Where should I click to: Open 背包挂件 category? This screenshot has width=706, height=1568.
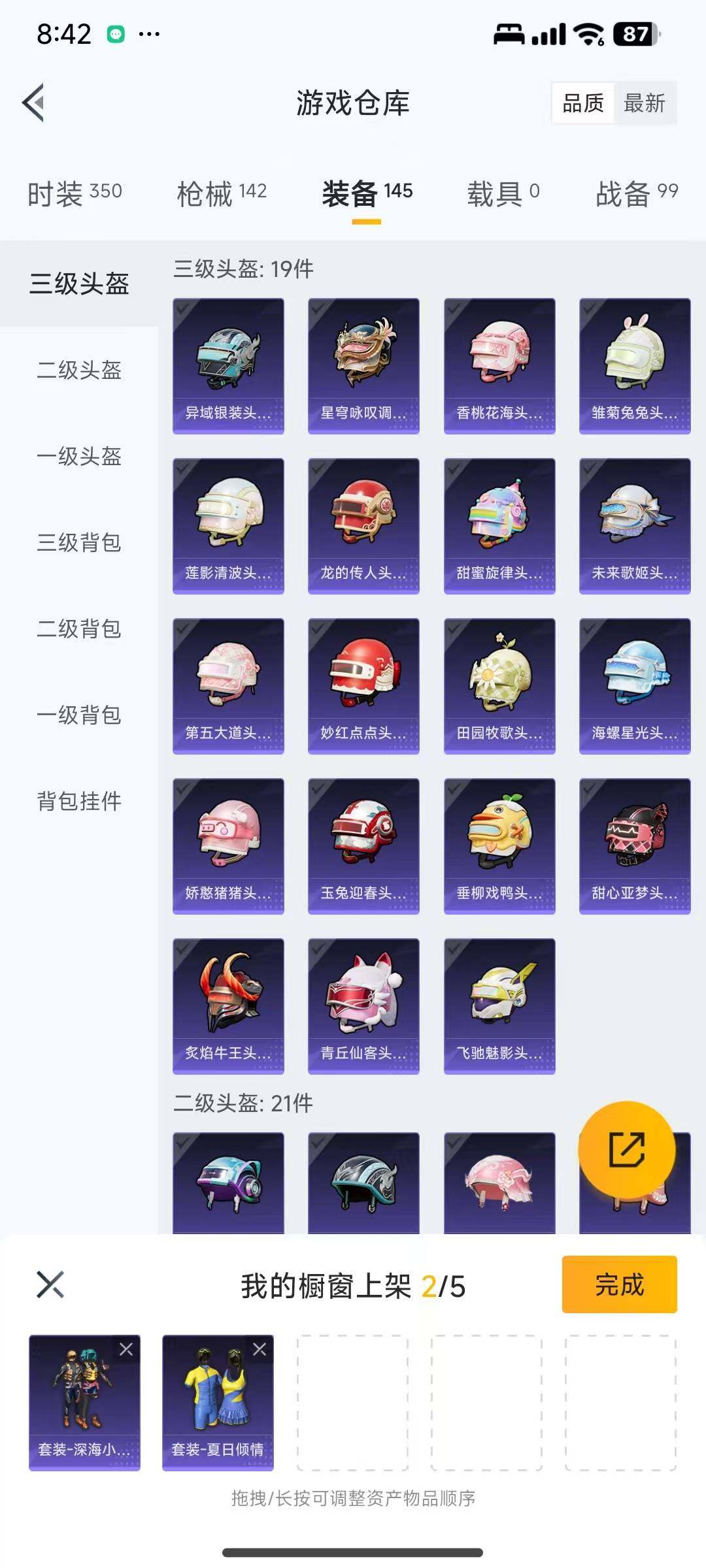79,801
